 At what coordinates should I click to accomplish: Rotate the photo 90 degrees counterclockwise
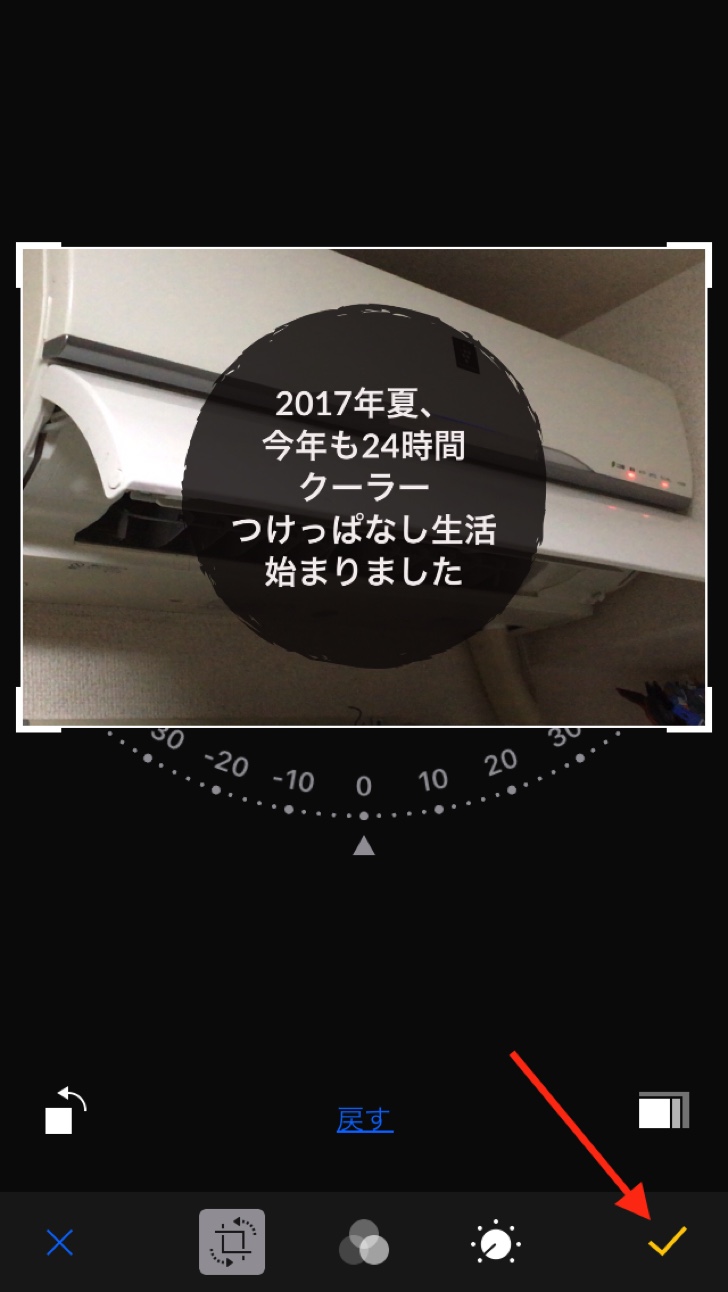pos(65,1111)
